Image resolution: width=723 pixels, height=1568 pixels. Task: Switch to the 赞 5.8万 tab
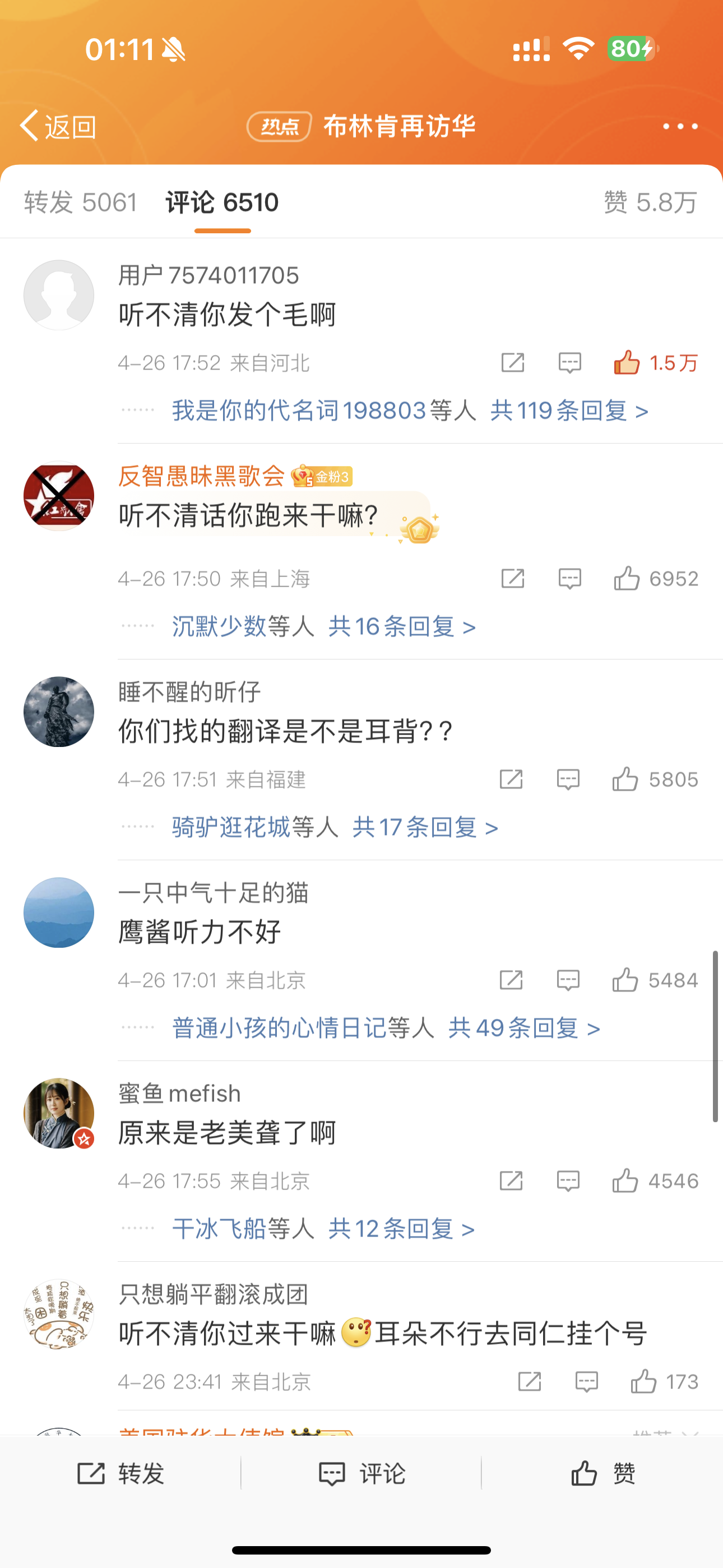650,202
